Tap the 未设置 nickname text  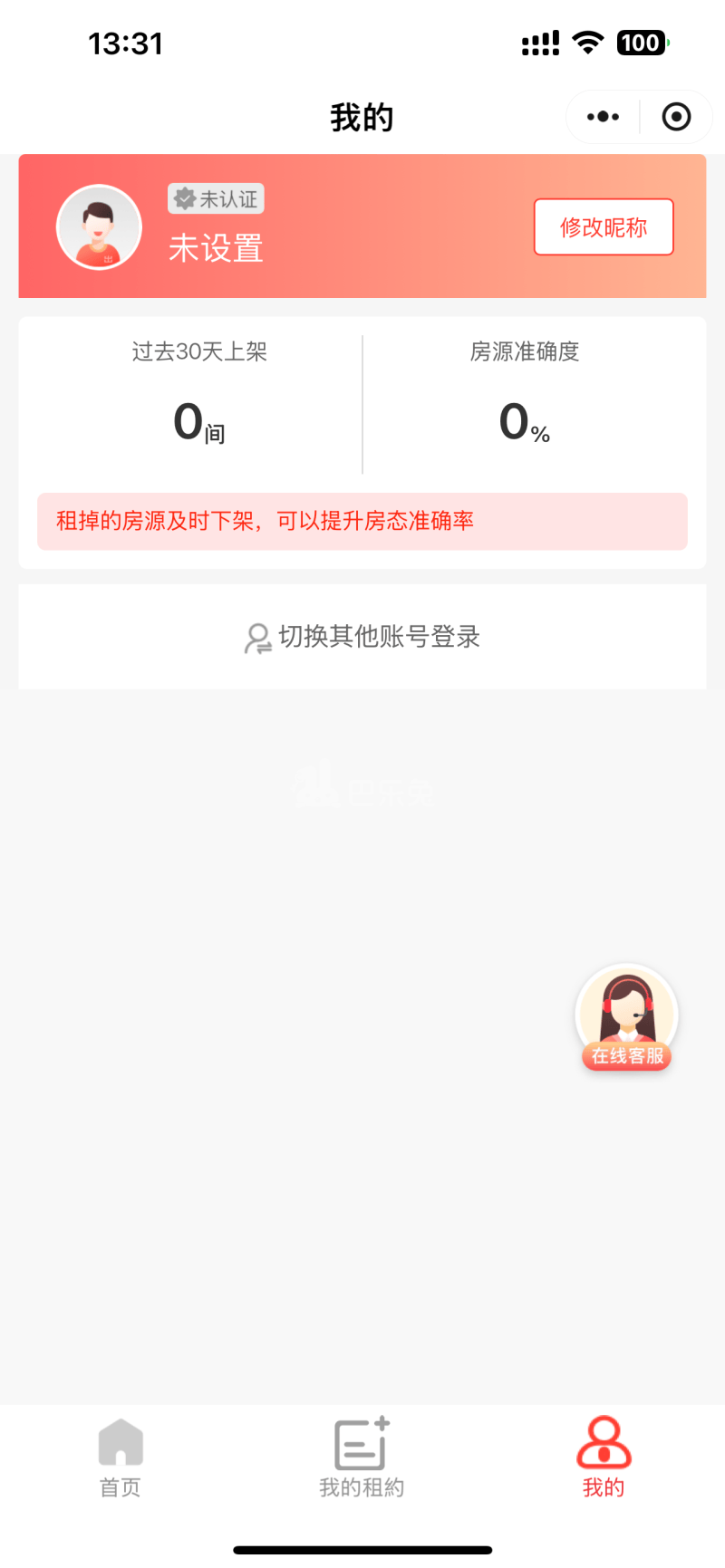216,249
